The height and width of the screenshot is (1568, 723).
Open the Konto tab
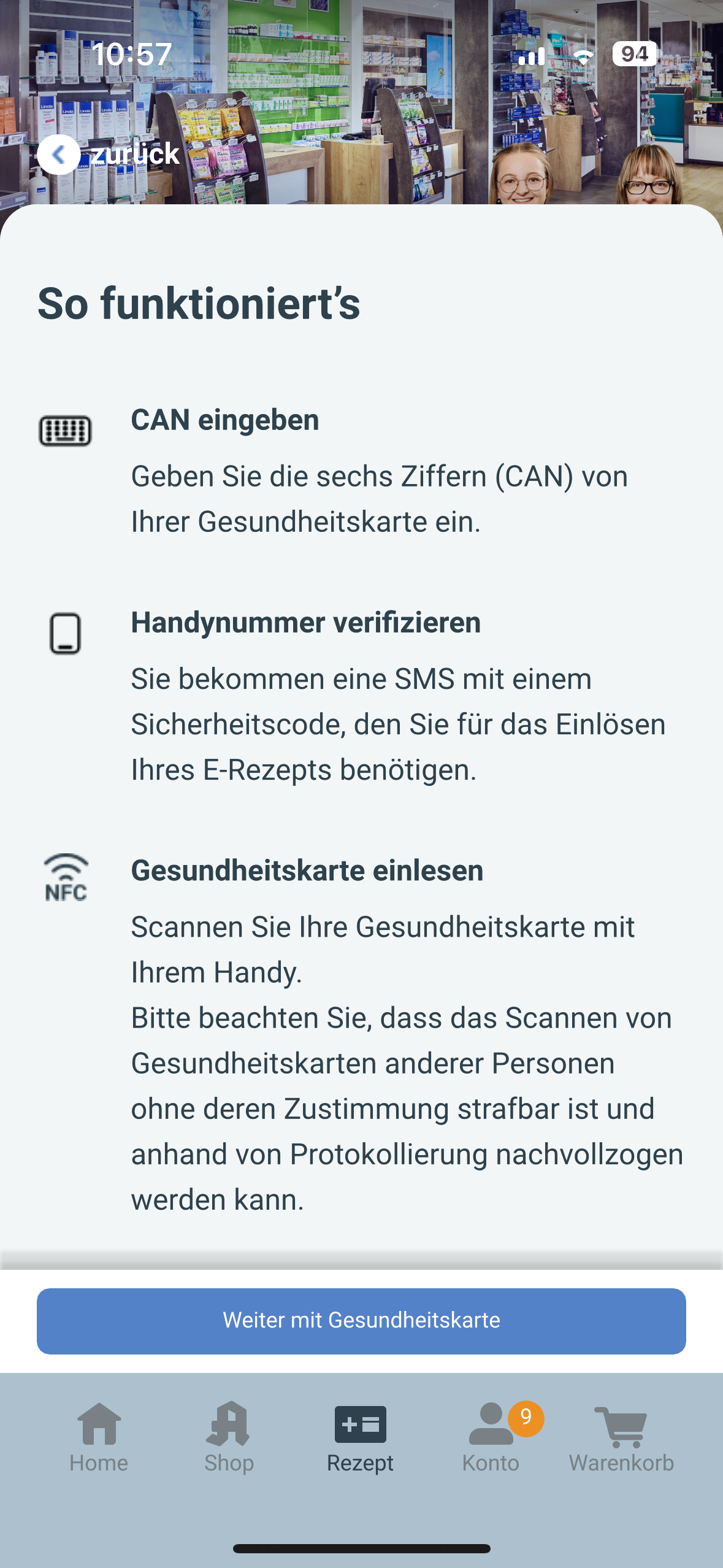pos(491,1437)
